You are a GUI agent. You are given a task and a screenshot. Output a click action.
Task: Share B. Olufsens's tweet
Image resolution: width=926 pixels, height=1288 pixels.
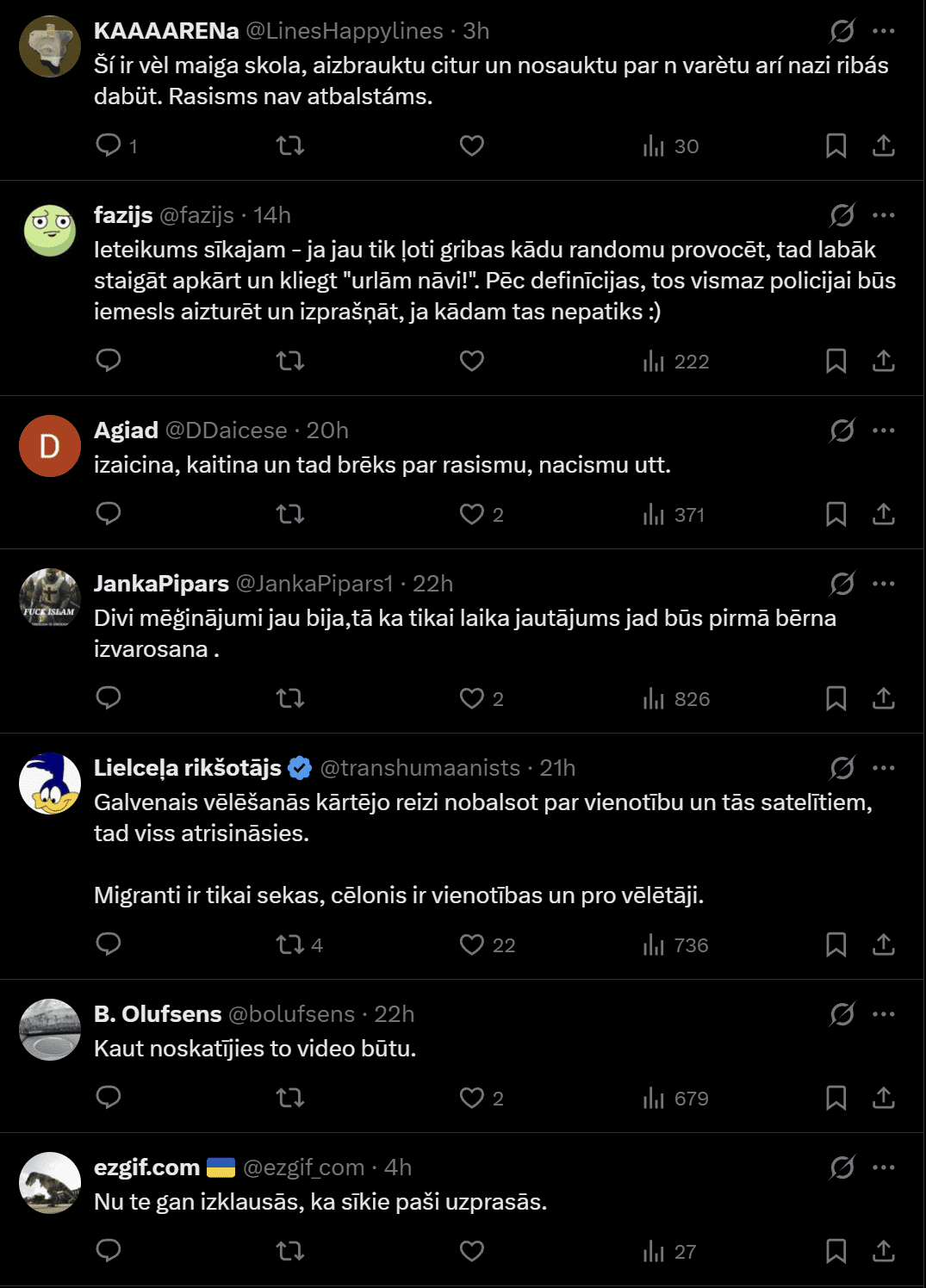883,1098
